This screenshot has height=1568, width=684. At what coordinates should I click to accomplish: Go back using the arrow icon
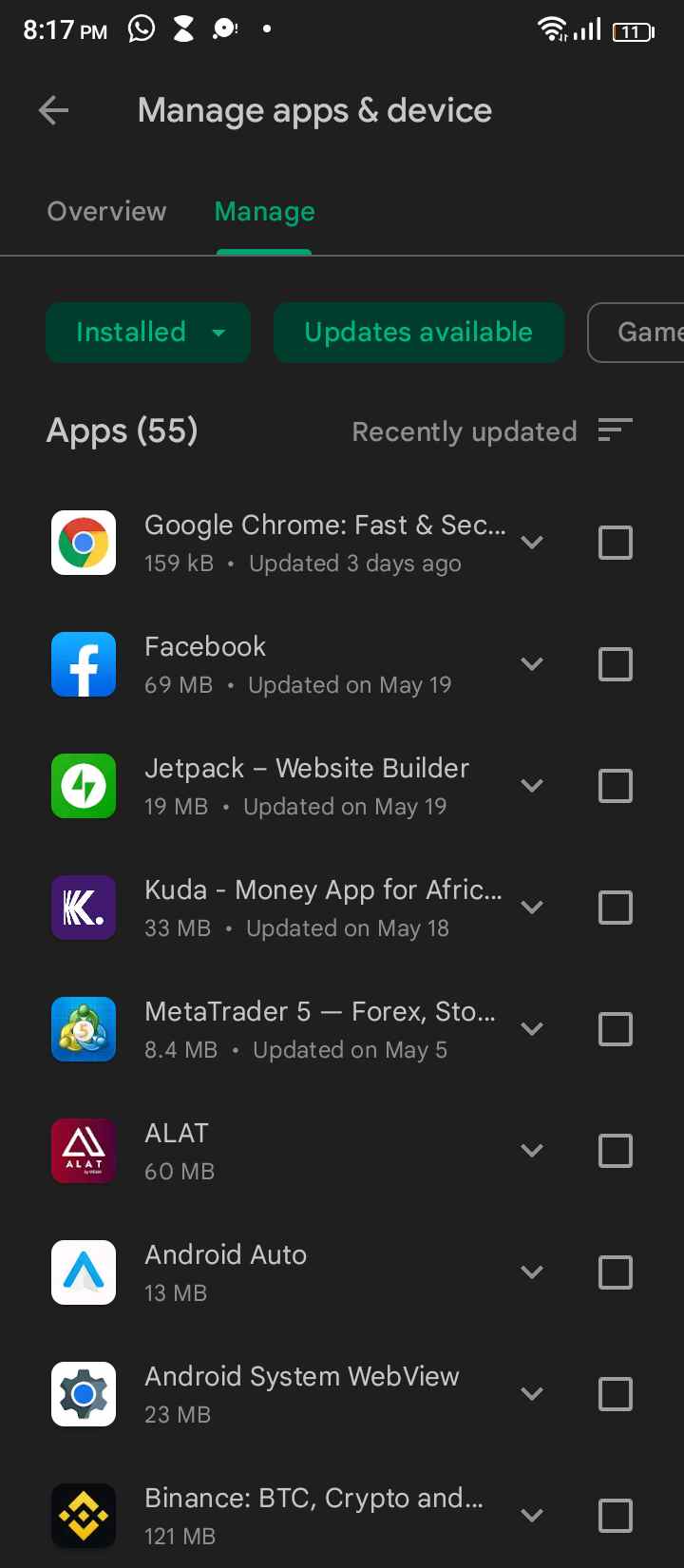[54, 111]
